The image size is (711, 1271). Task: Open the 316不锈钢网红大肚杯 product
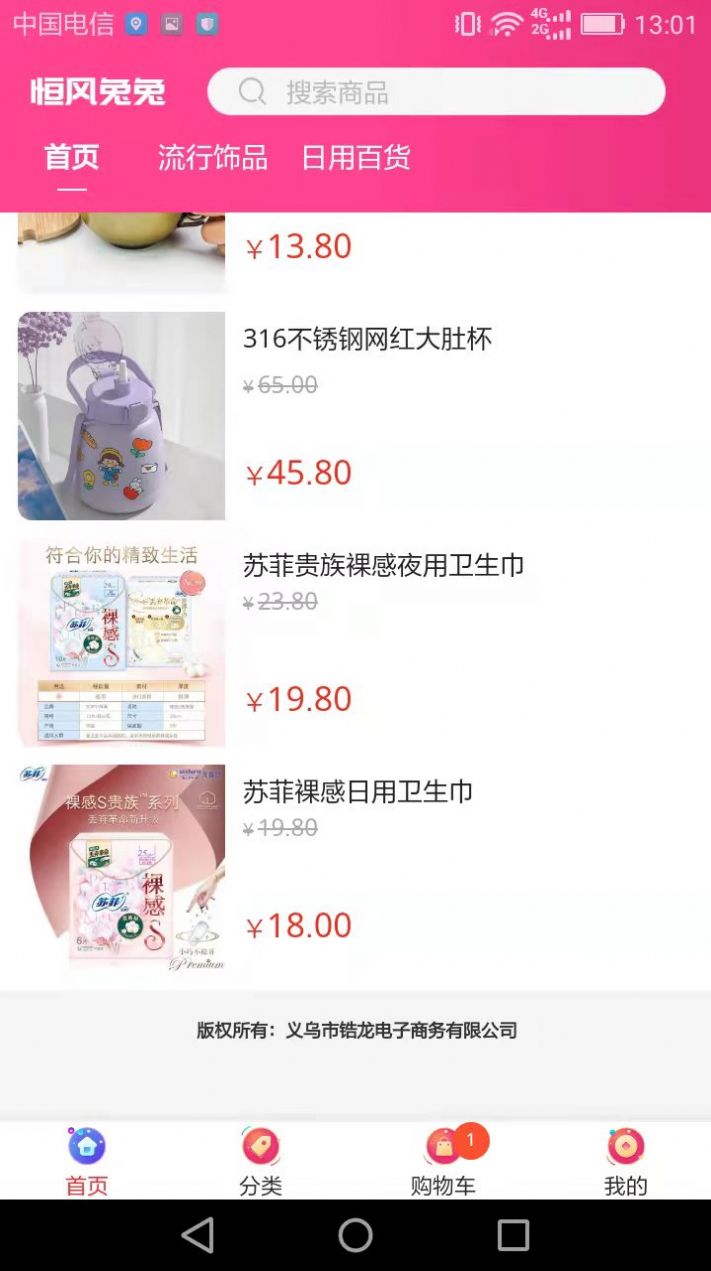(367, 340)
